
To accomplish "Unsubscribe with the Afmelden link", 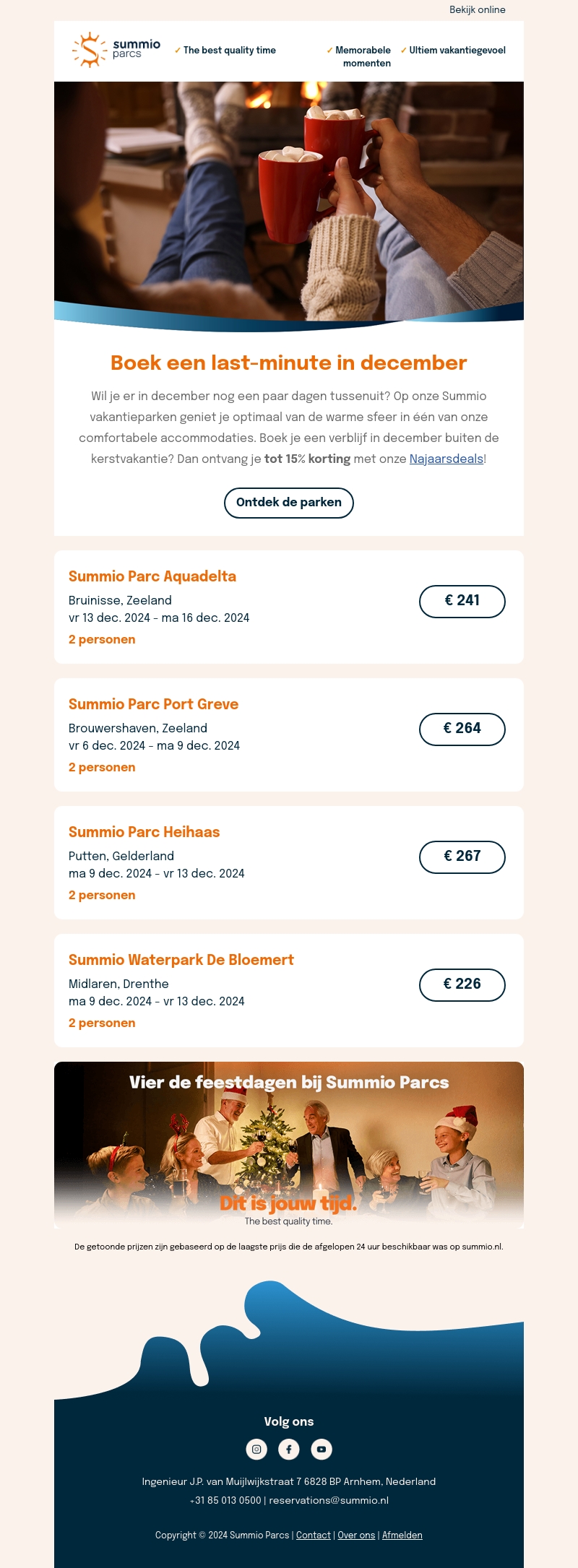I will coord(402,1535).
